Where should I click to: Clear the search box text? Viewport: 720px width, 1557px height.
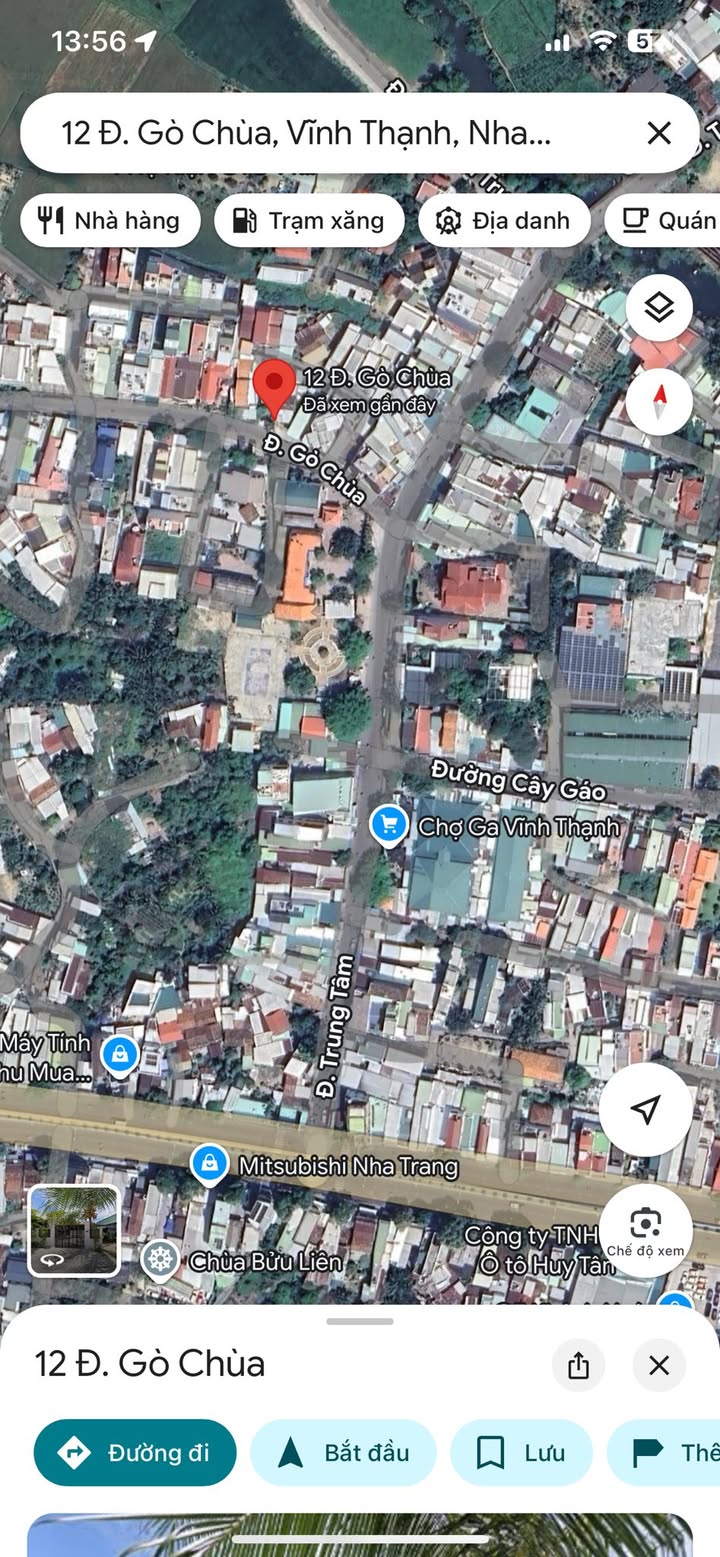658,133
